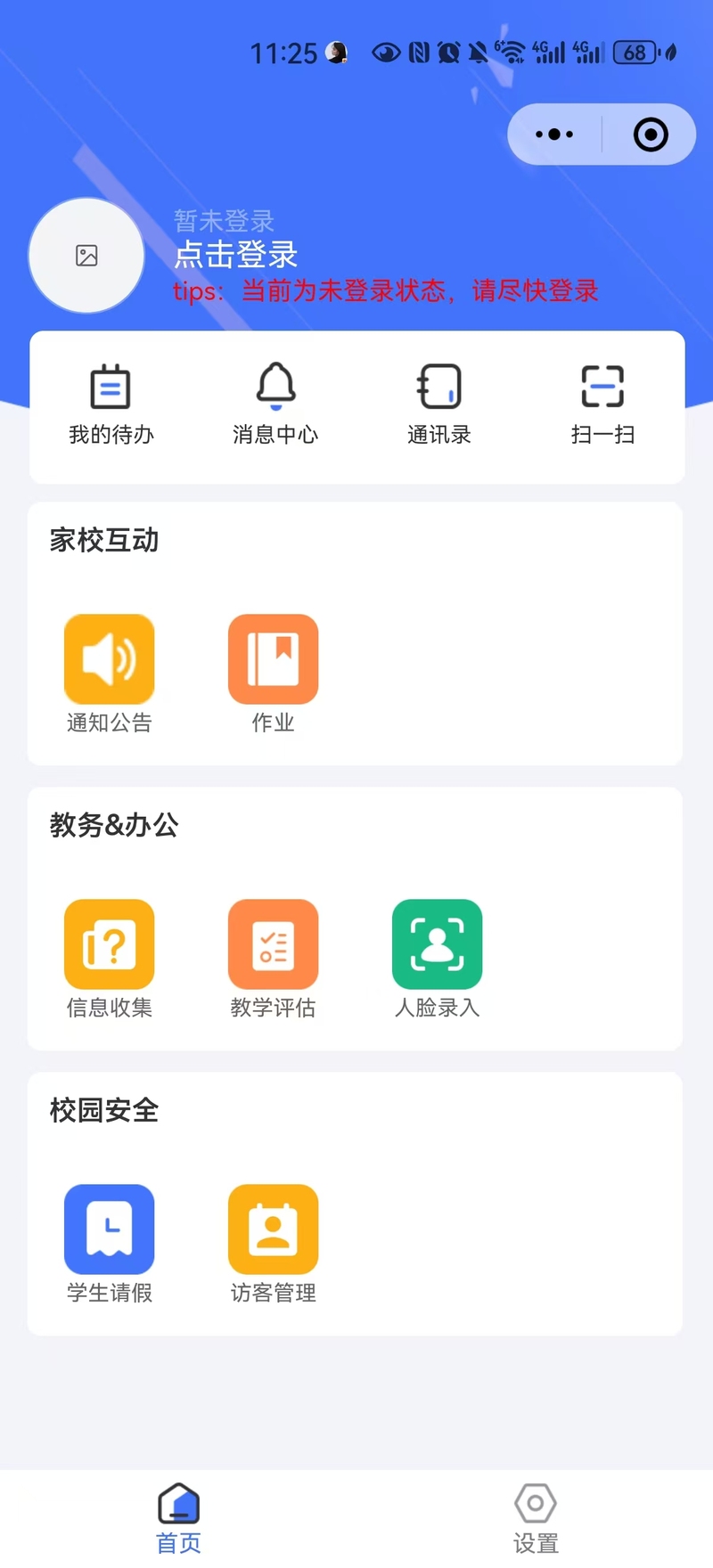Open 消息中心 bell
This screenshot has height=1568, width=713.
tap(275, 404)
